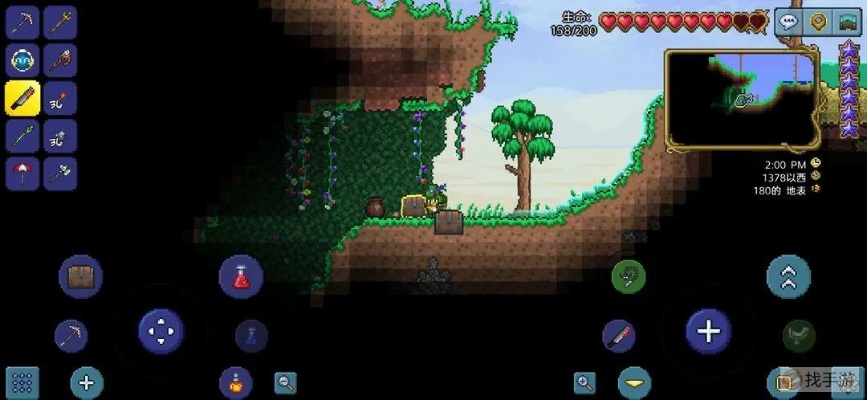This screenshot has height=400, width=867.
Task: Zoom out with the minus magnifier
Action: click(x=286, y=382)
